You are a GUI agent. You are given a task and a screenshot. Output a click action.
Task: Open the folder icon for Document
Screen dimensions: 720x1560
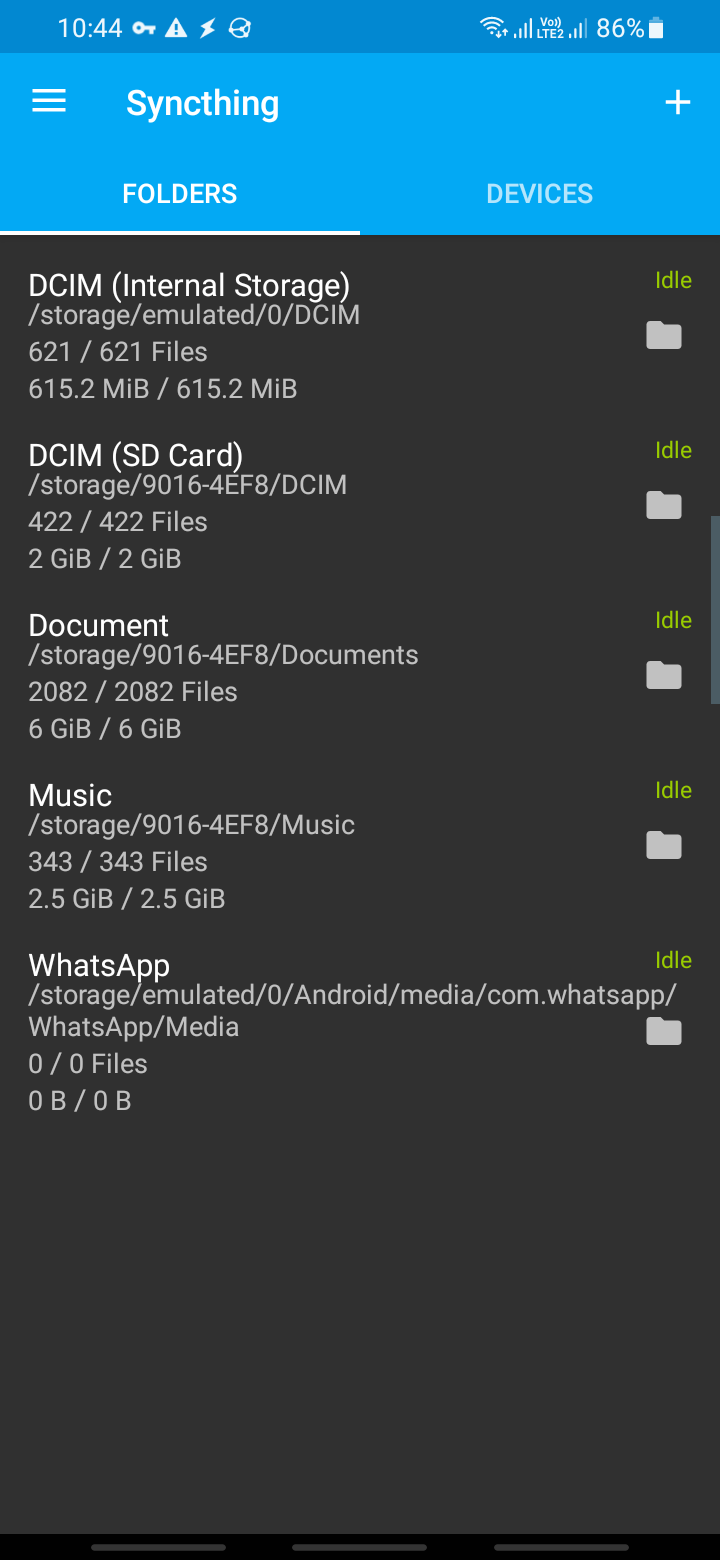(x=663, y=675)
